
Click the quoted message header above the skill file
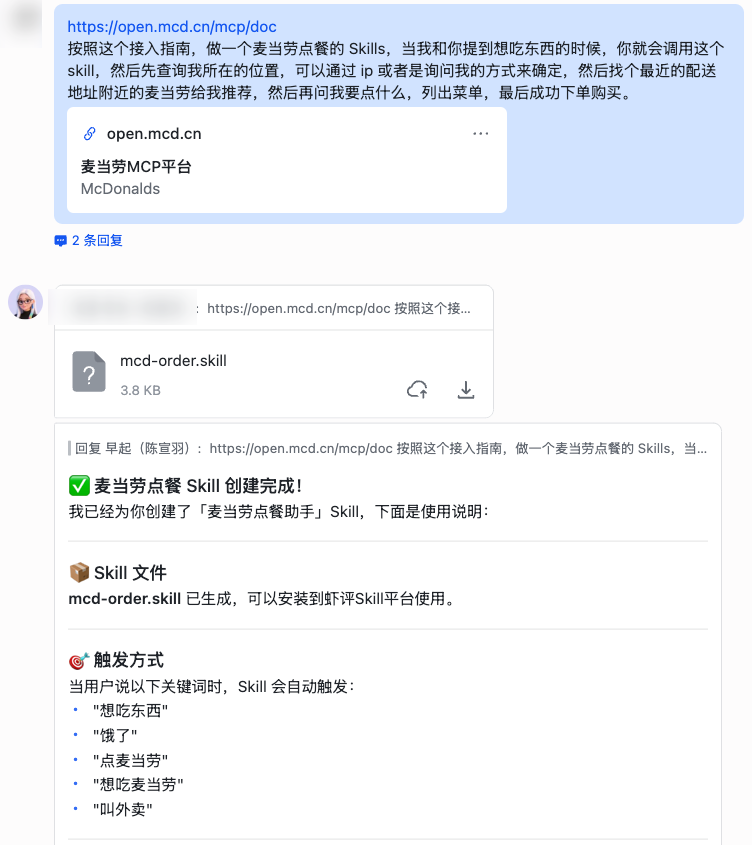coord(270,307)
